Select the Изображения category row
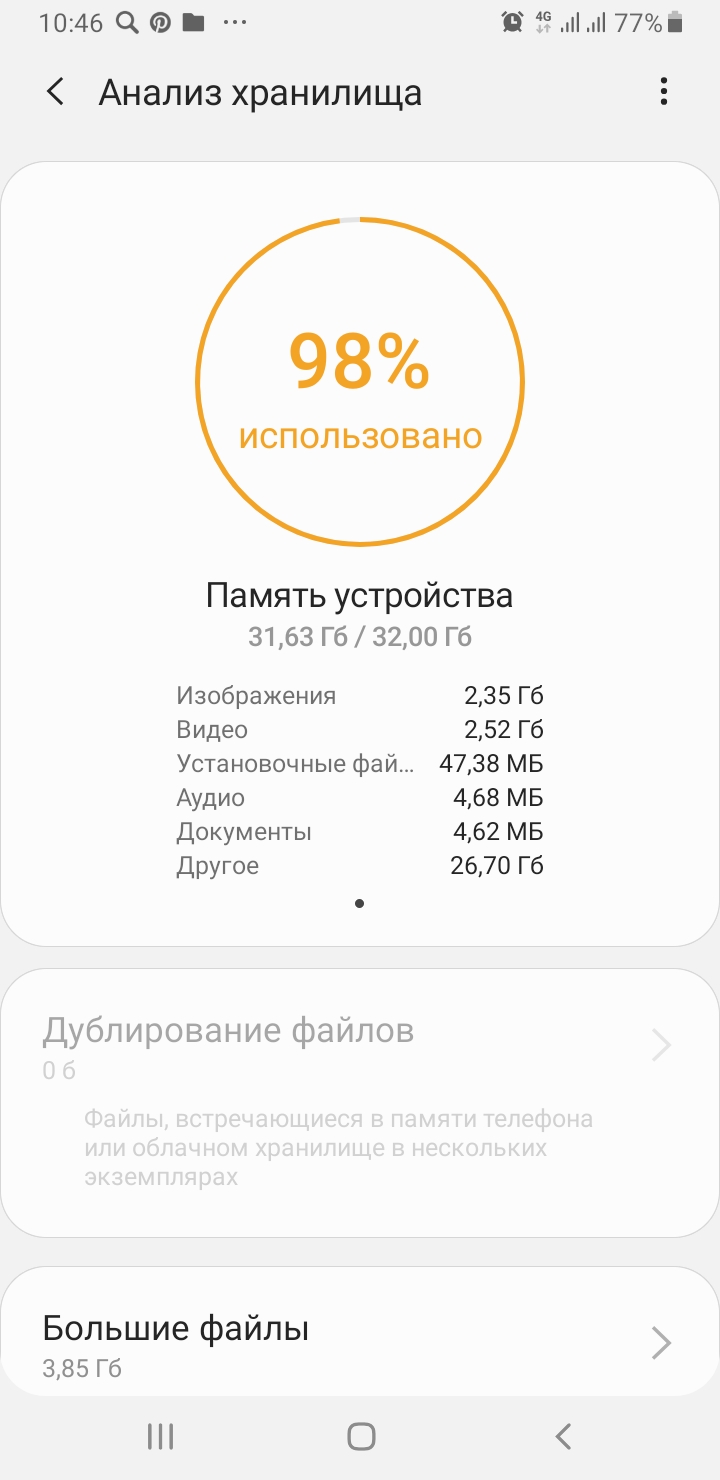 pos(360,695)
